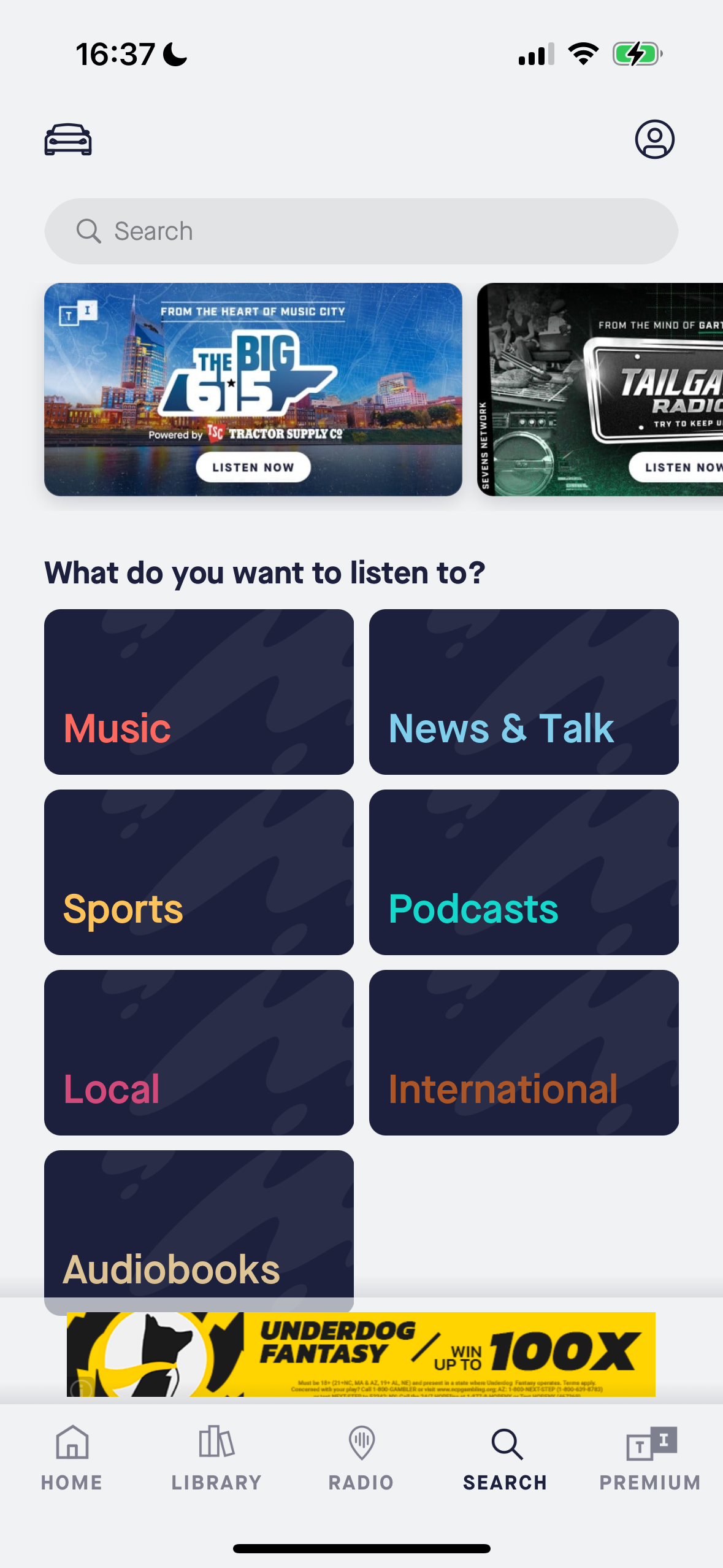Open the Underdog Fantasy ad banner
This screenshot has height=1568, width=723.
pyautogui.click(x=361, y=1354)
